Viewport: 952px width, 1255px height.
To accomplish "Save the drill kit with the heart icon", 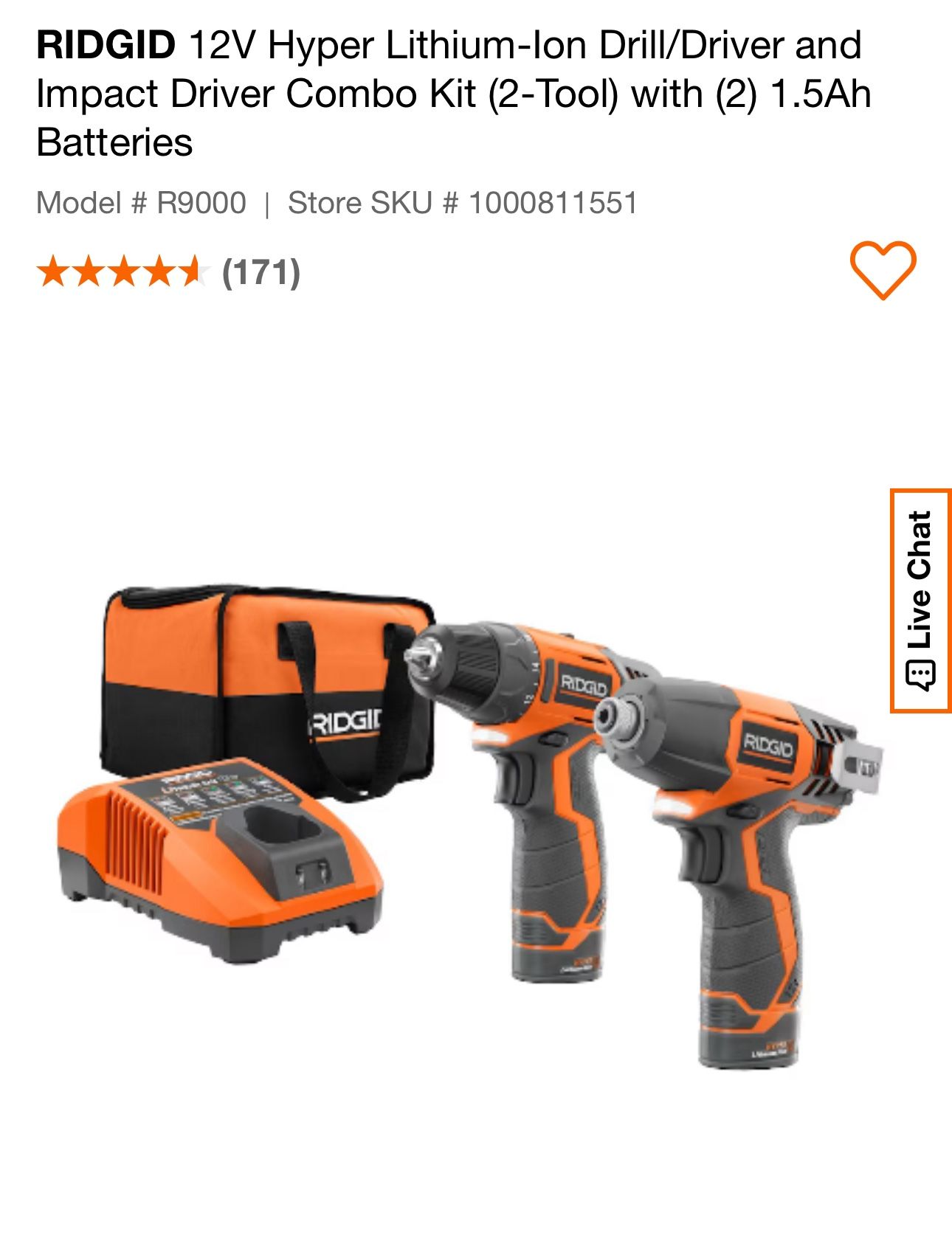I will pyautogui.click(x=883, y=270).
